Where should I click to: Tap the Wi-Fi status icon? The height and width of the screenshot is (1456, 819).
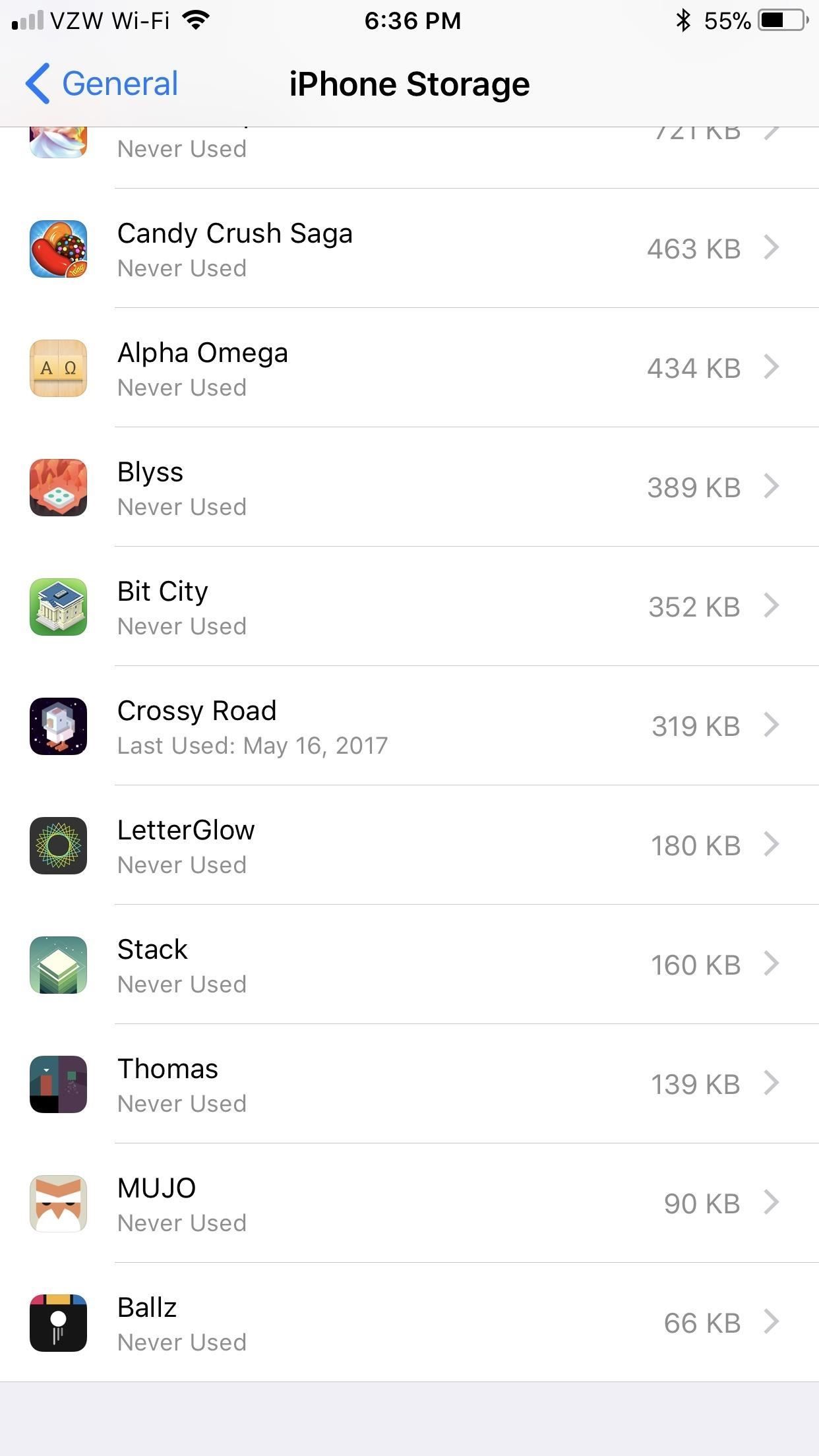(193, 20)
